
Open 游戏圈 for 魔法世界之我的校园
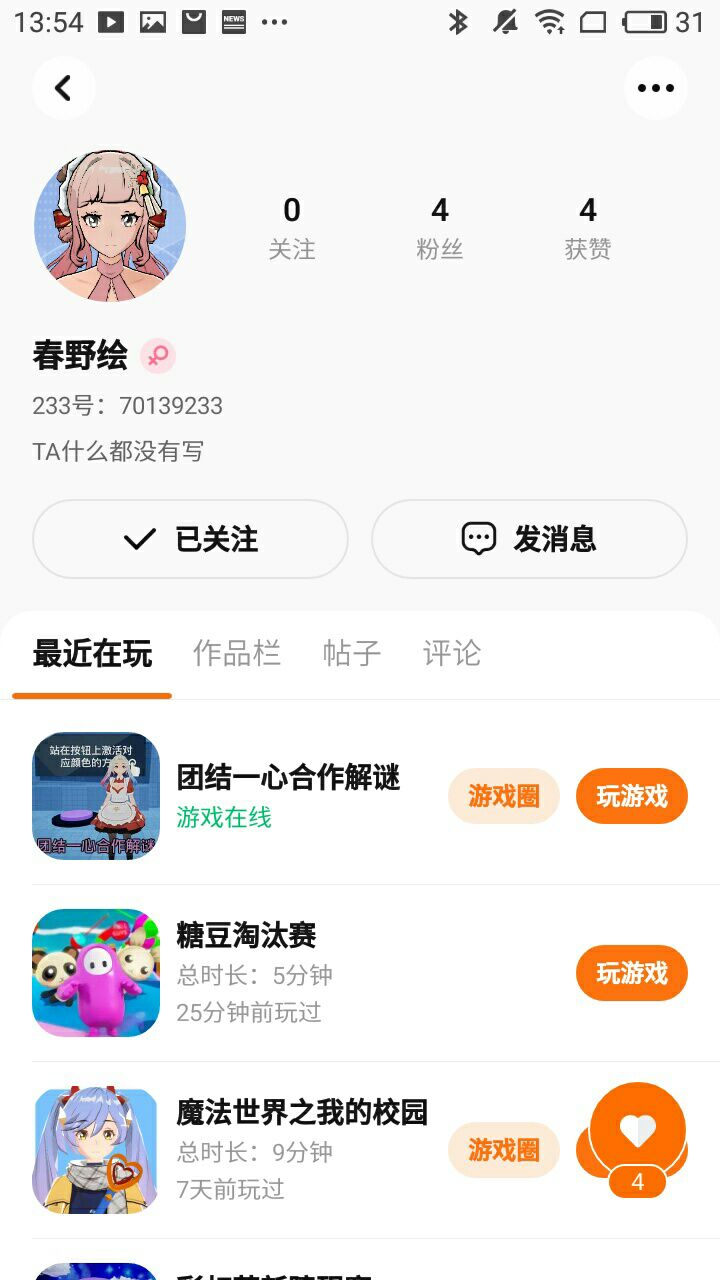503,1150
